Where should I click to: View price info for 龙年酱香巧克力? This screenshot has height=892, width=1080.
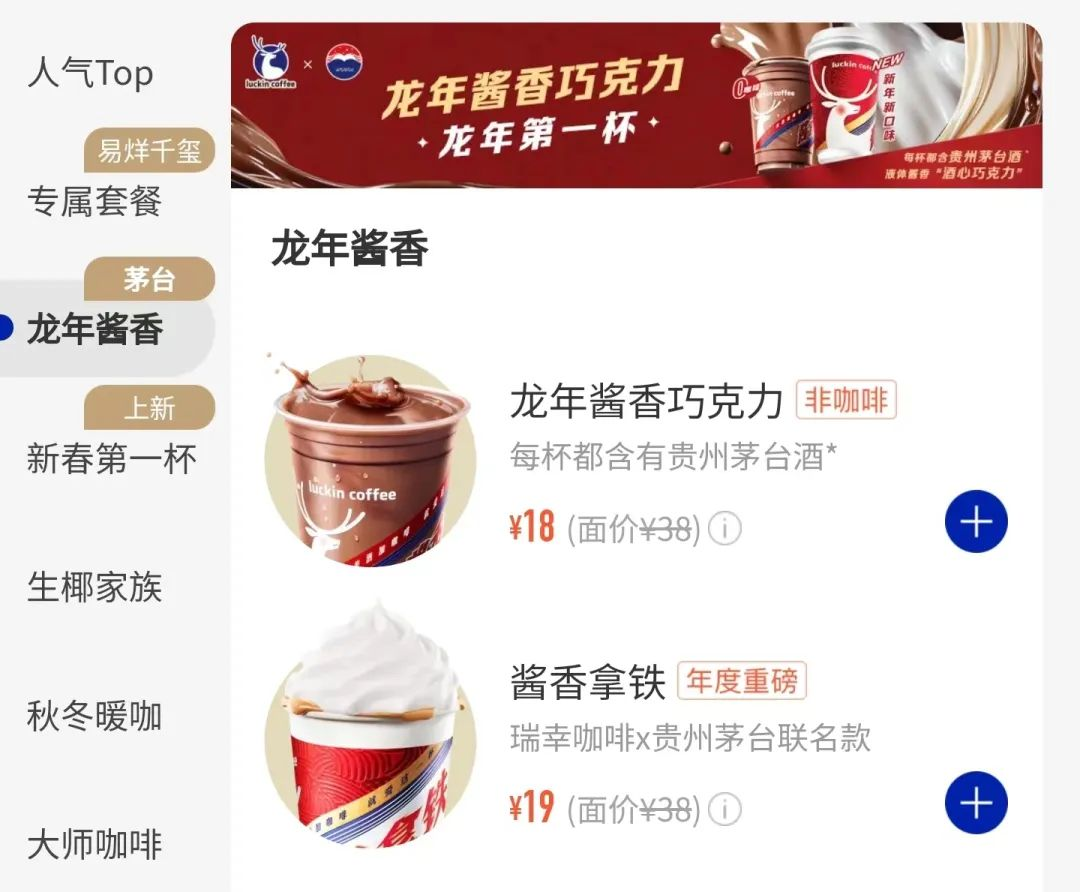tap(725, 529)
